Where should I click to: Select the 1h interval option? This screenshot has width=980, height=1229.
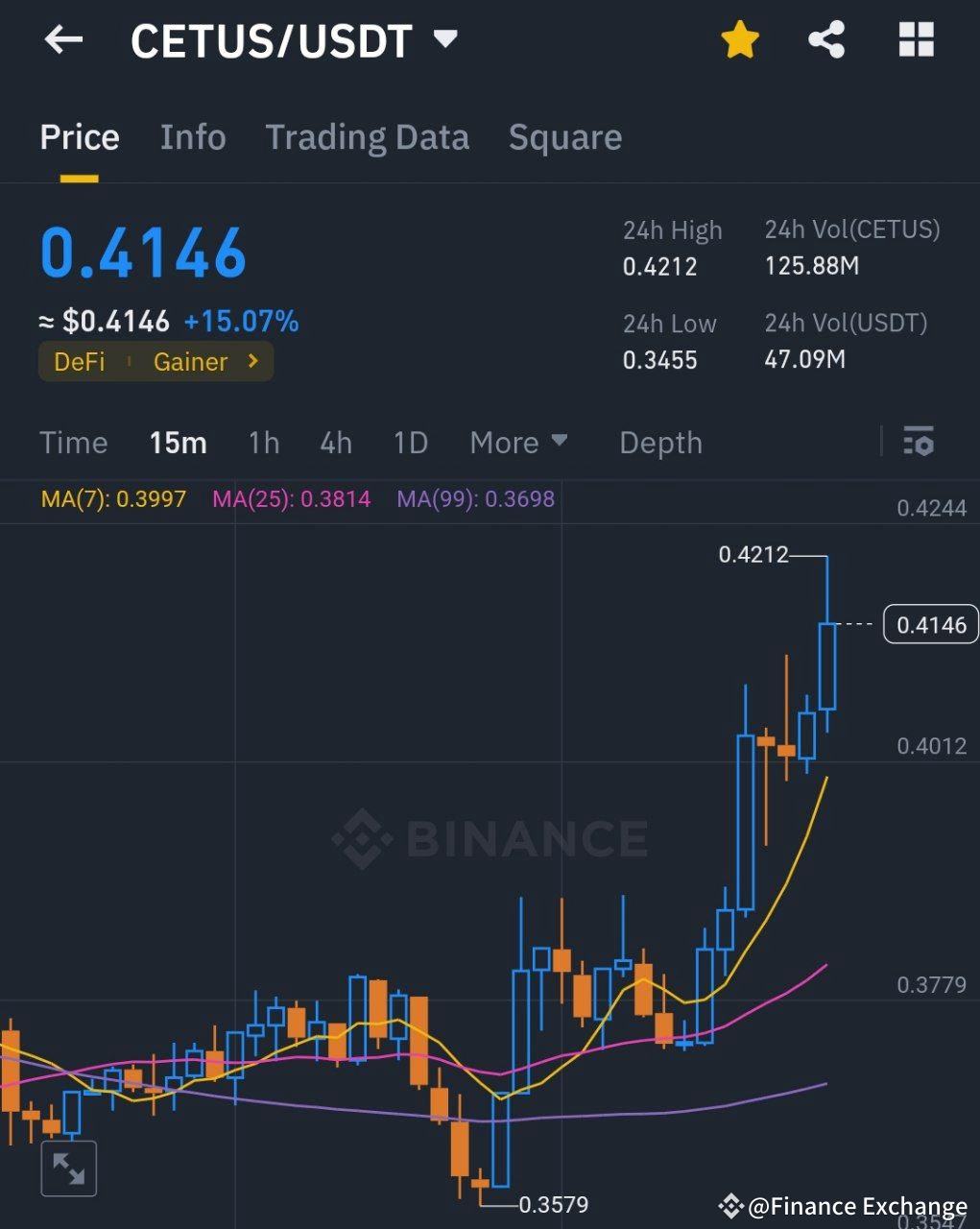click(263, 443)
